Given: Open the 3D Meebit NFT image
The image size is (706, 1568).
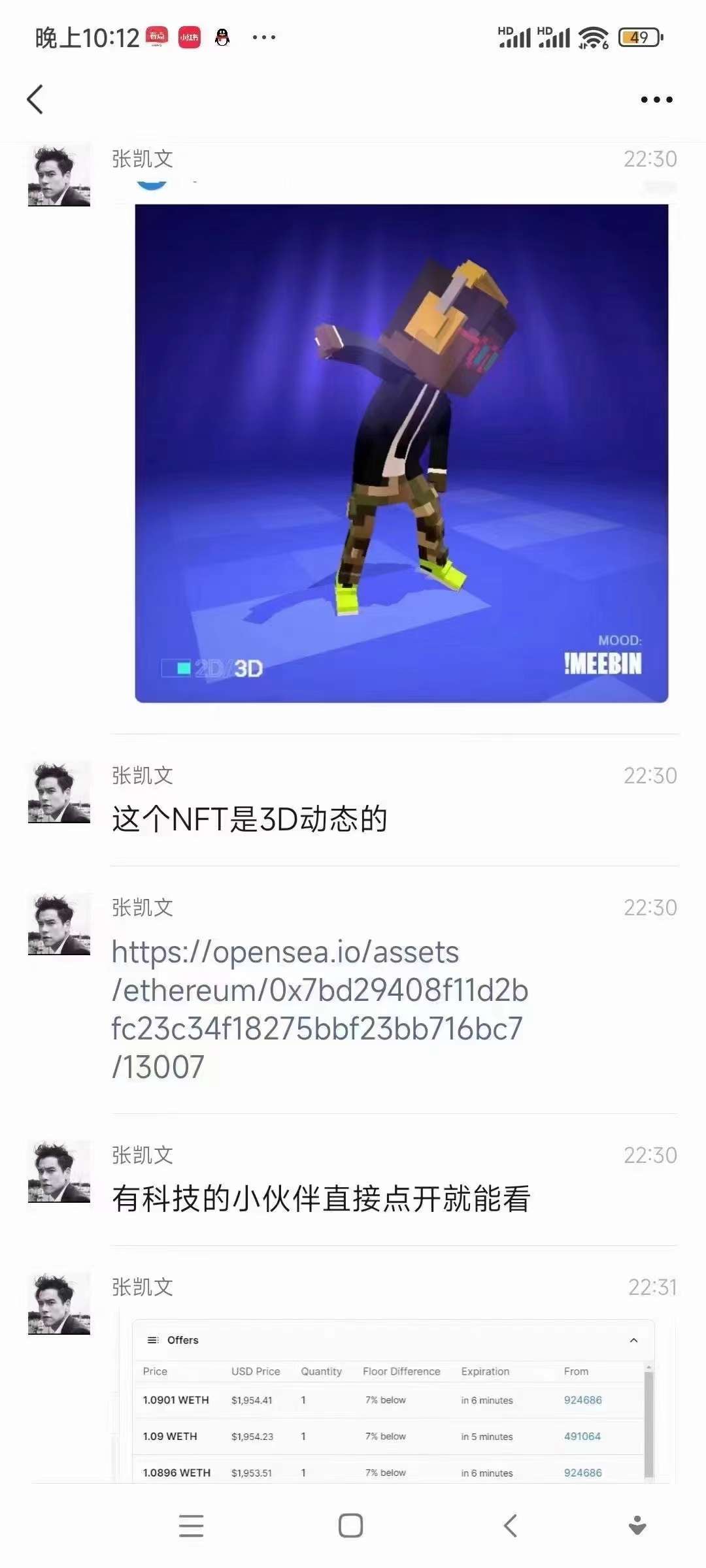Looking at the screenshot, I should 401,453.
